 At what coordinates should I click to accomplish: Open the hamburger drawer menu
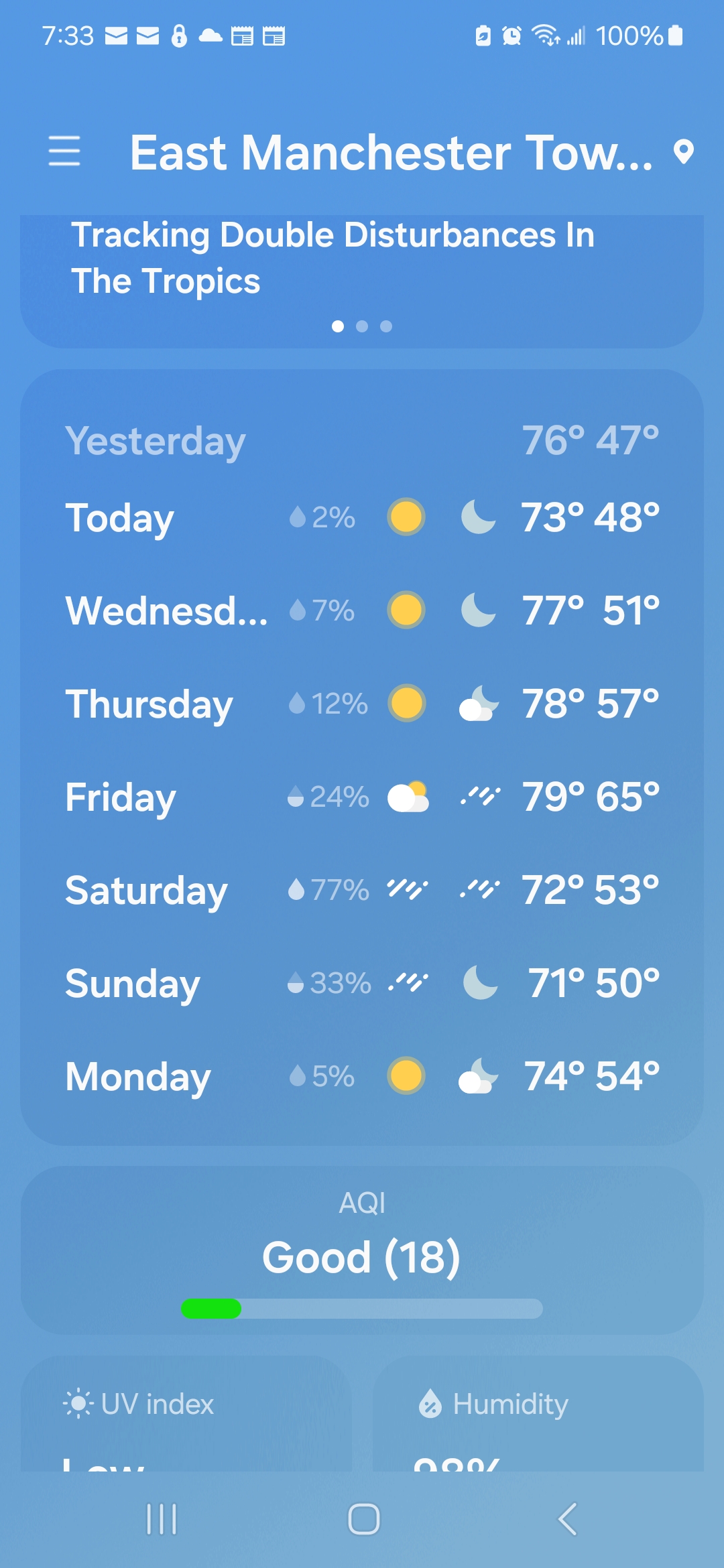[64, 151]
